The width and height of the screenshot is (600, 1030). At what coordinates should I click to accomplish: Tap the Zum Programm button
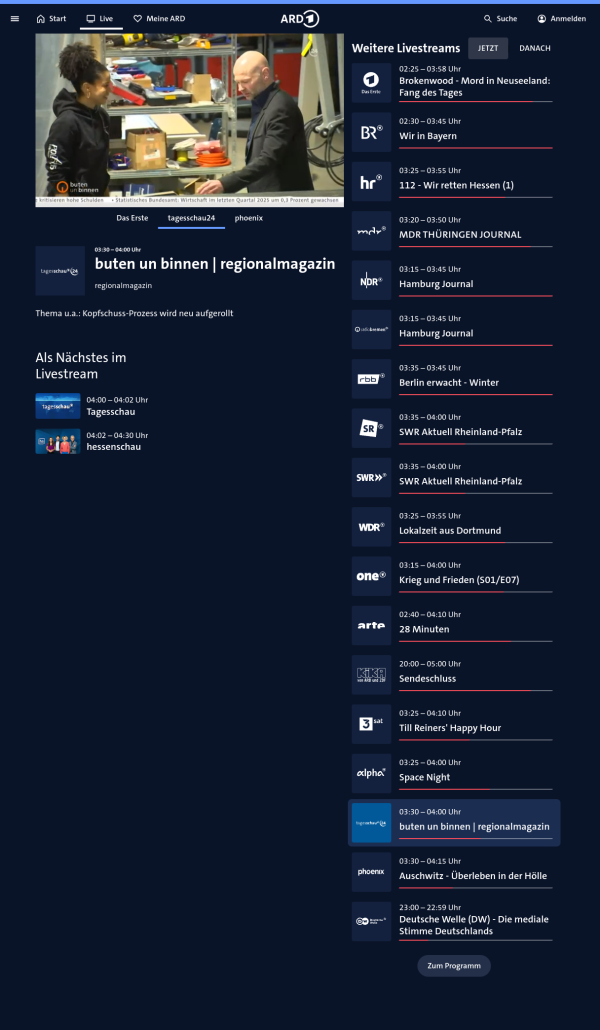(454, 966)
